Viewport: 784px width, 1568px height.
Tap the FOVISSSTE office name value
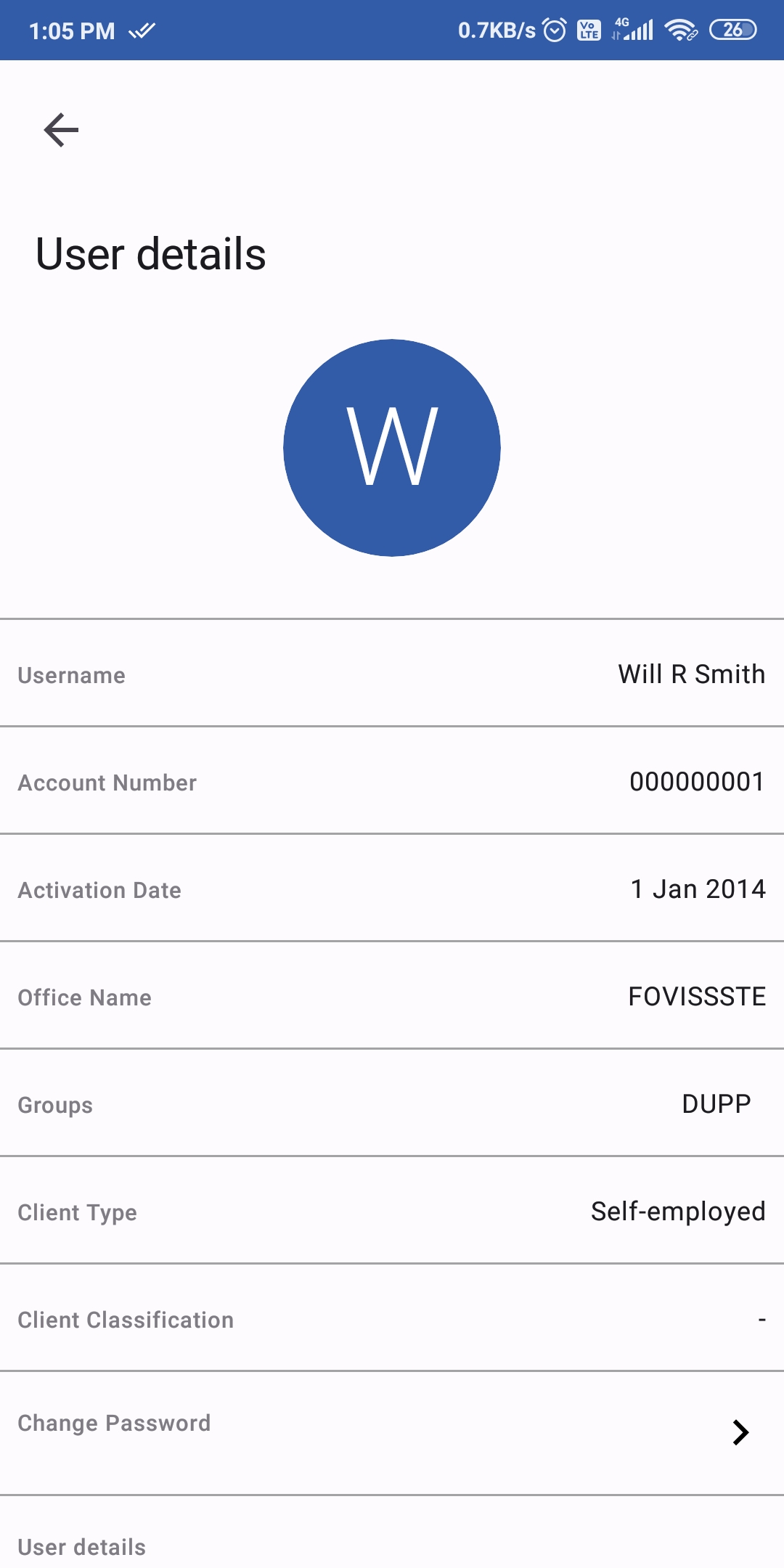coord(695,997)
